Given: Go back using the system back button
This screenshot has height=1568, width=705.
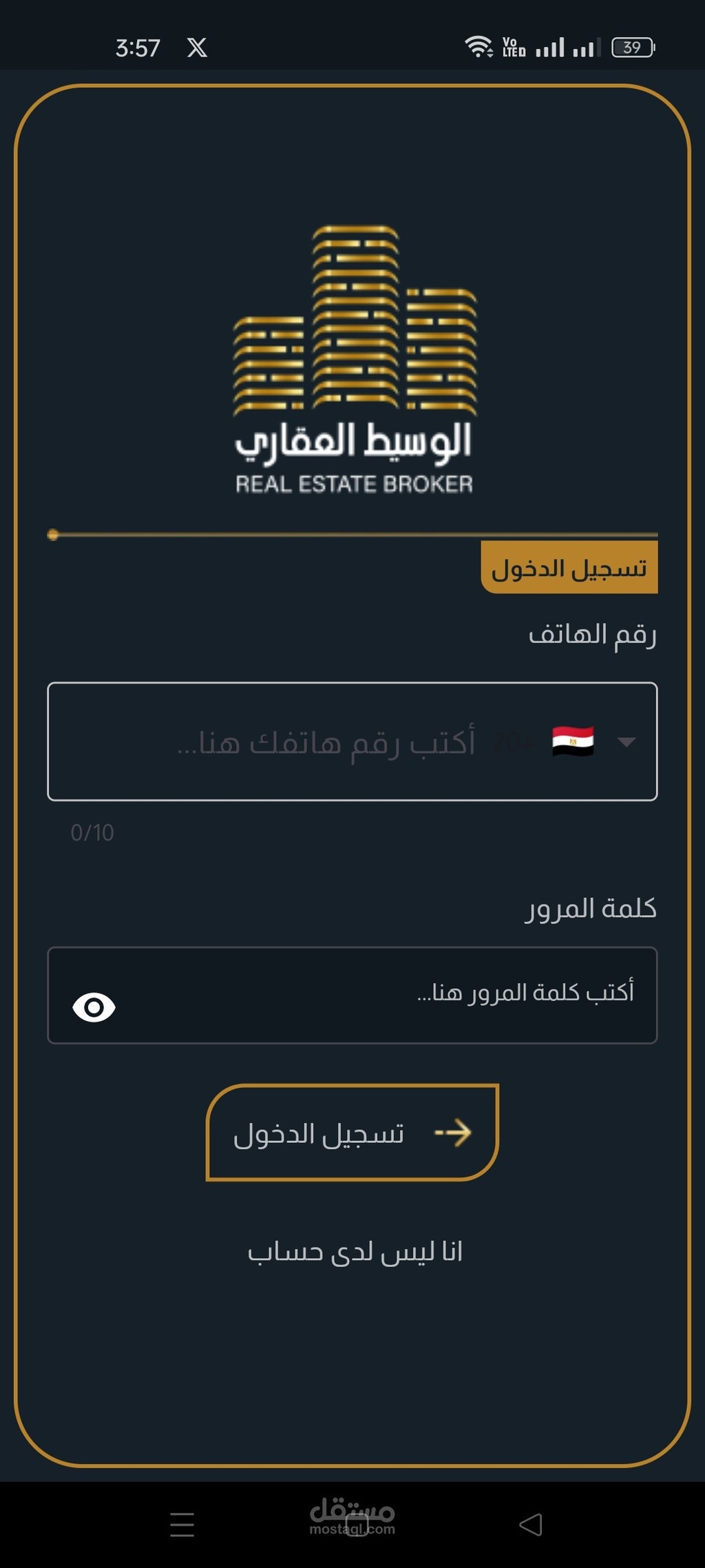Looking at the screenshot, I should 531,1525.
